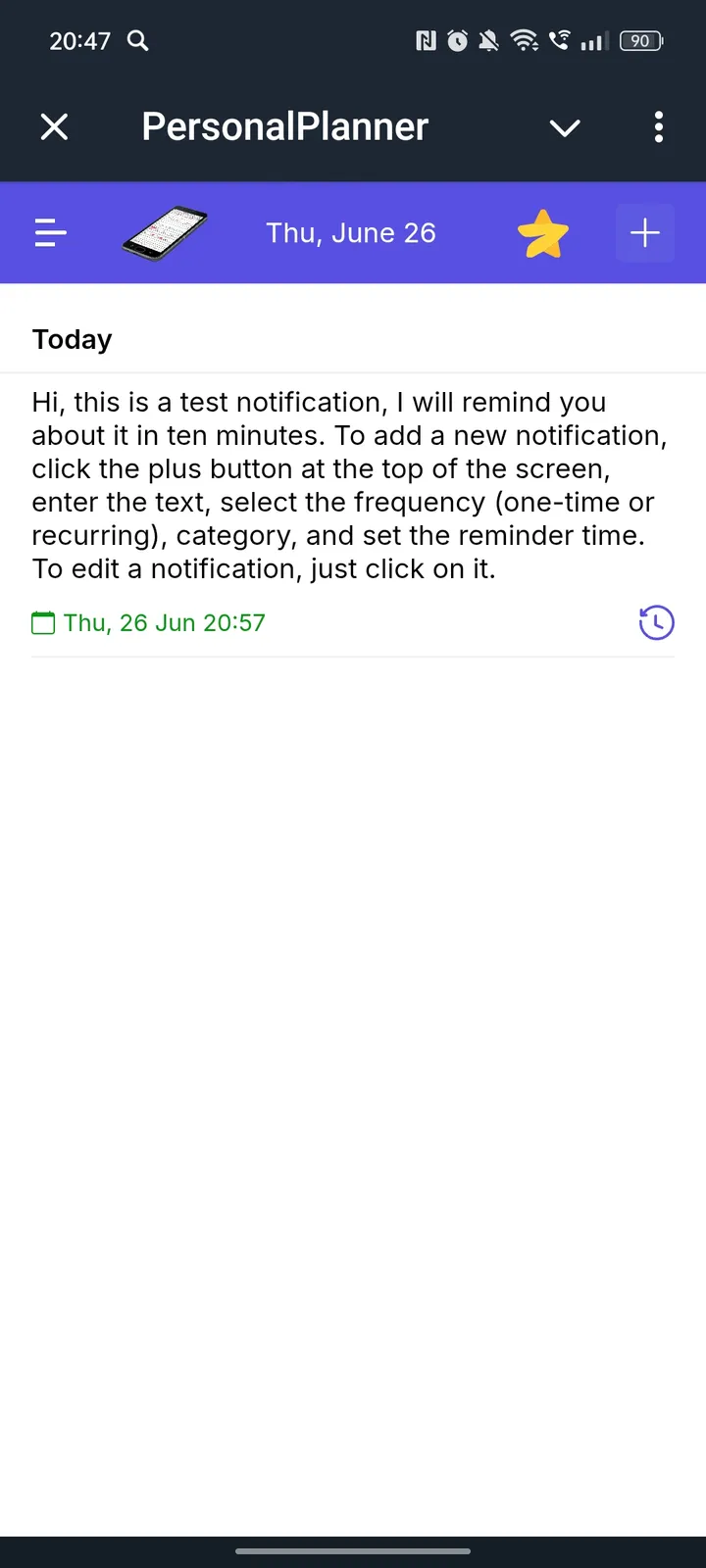Screen dimensions: 706x1568
Task: Tap the green calendar icon beside the reminder date
Action: 43,622
